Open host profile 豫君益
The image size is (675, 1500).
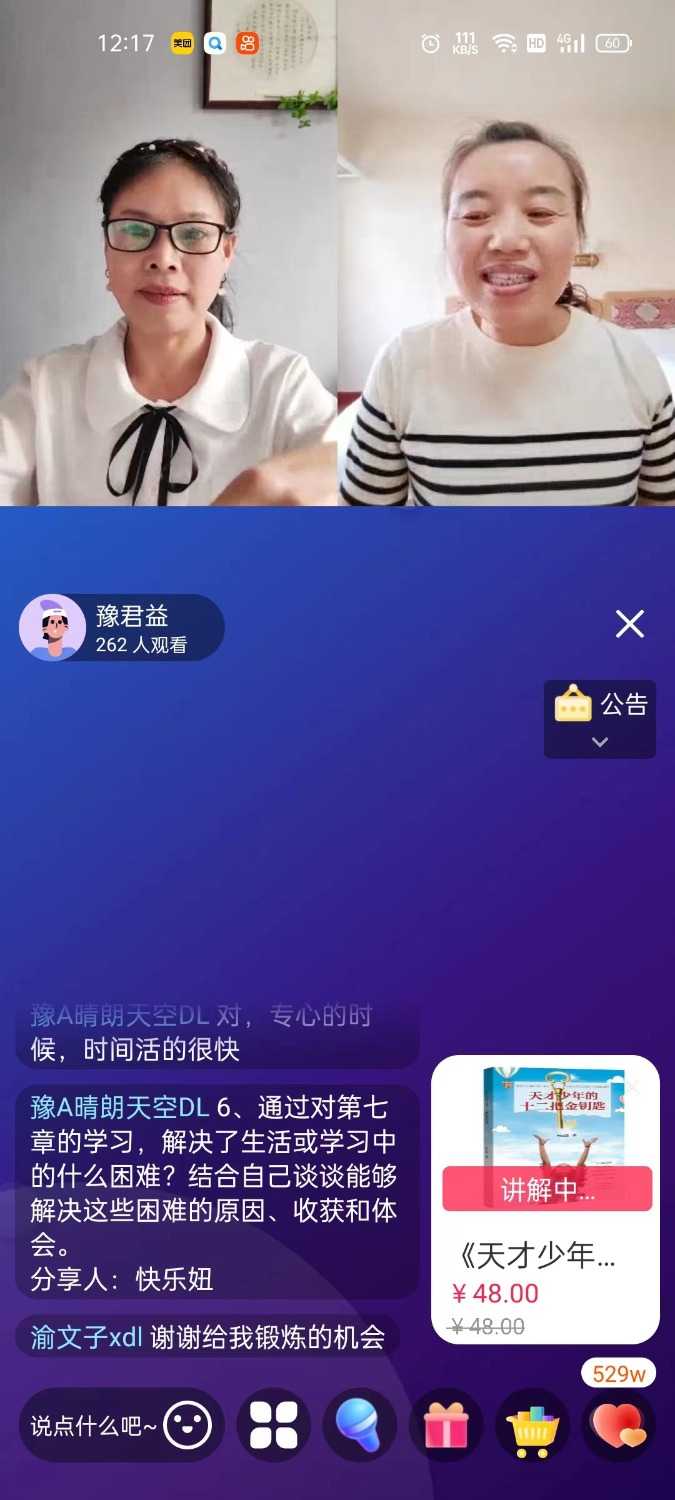(x=120, y=628)
